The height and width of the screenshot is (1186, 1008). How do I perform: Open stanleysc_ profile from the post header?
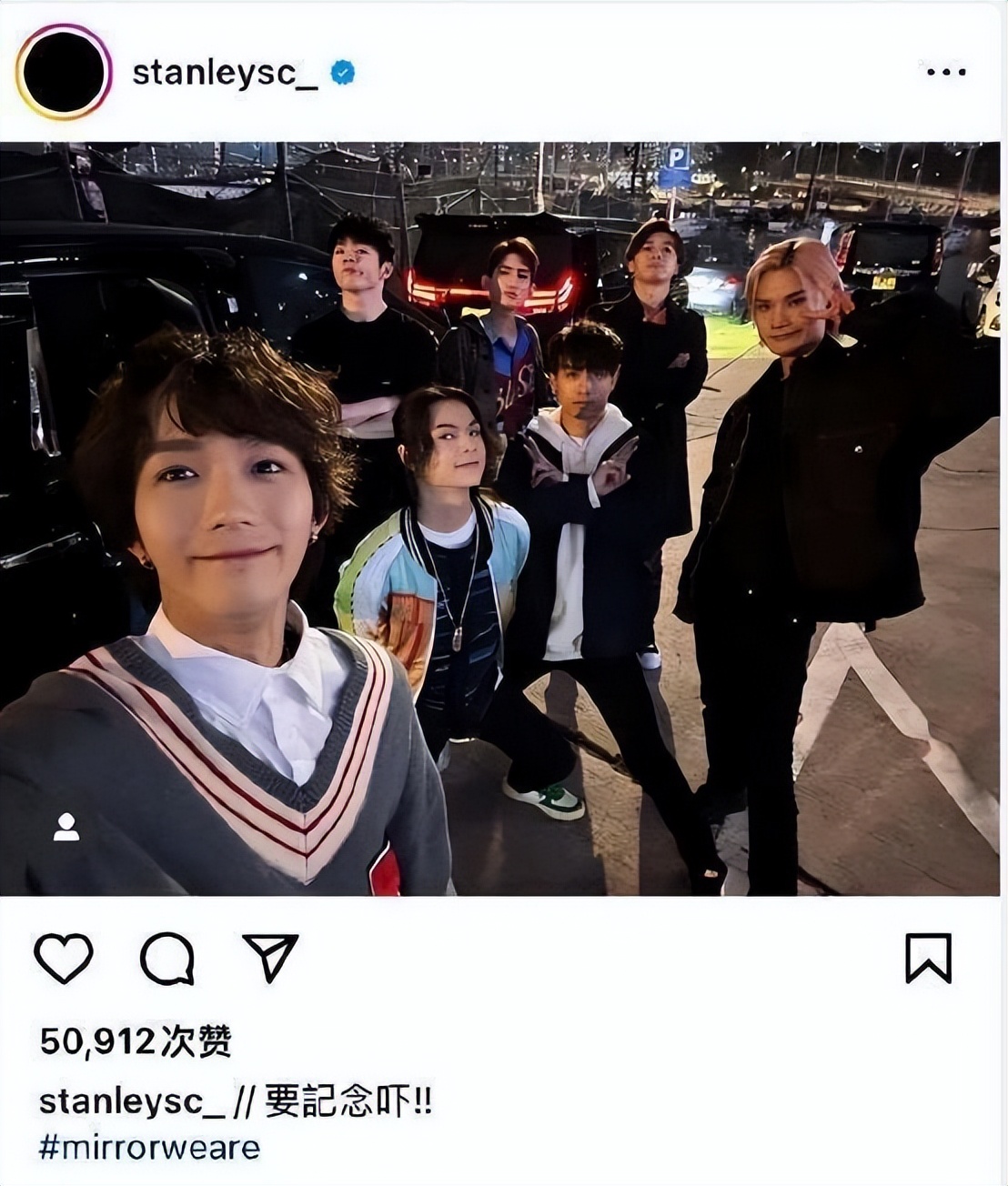(225, 73)
